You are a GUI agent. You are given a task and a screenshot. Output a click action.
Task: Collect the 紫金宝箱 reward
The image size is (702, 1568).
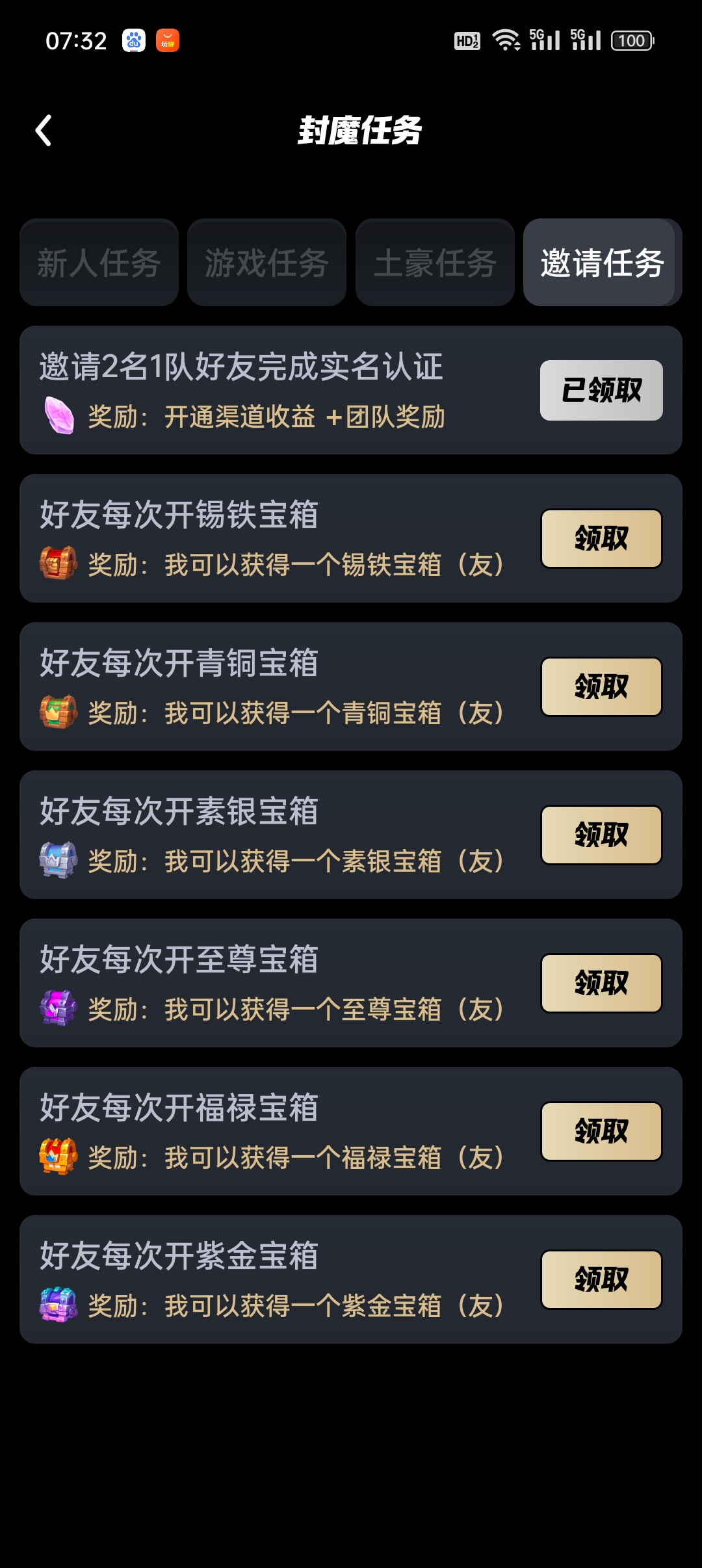click(601, 1279)
